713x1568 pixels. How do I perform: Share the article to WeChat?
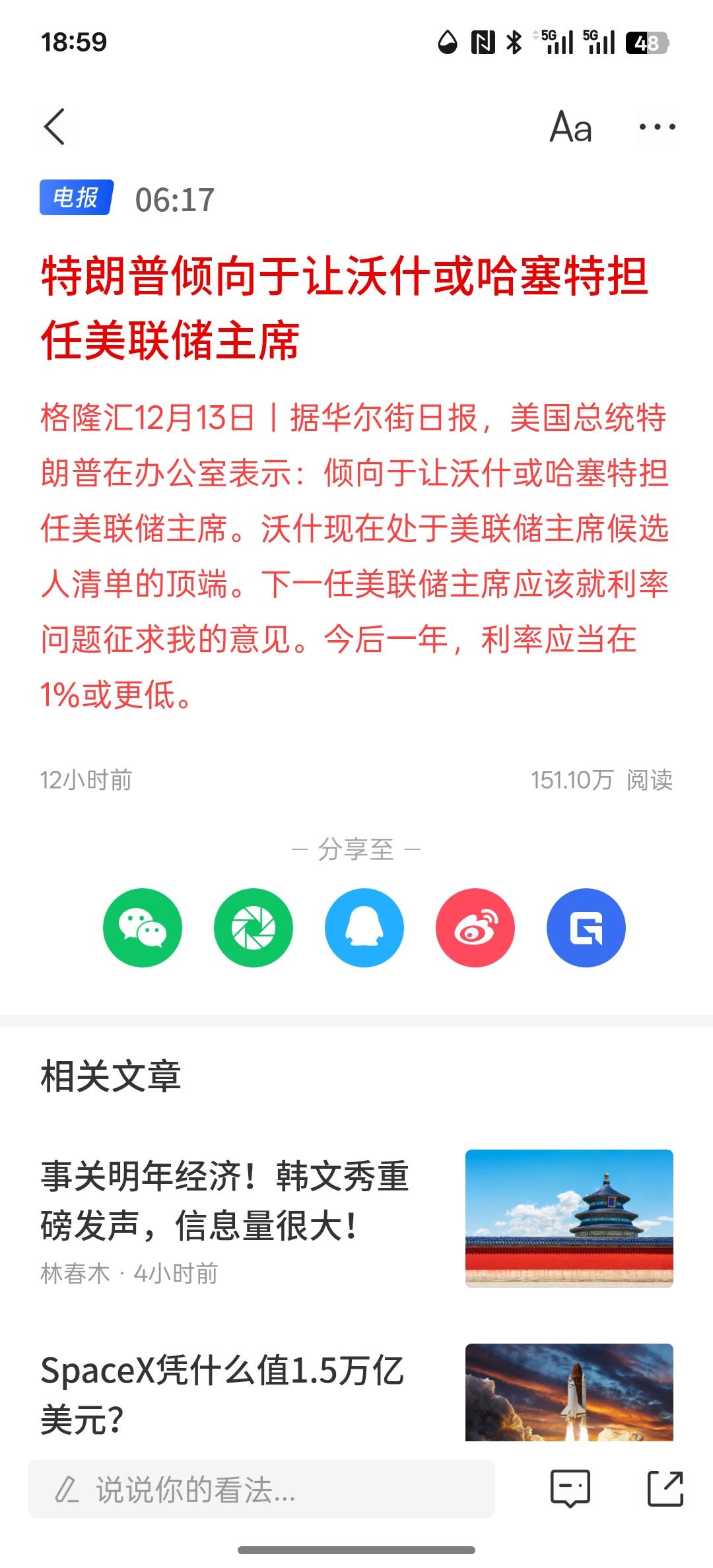[142, 927]
